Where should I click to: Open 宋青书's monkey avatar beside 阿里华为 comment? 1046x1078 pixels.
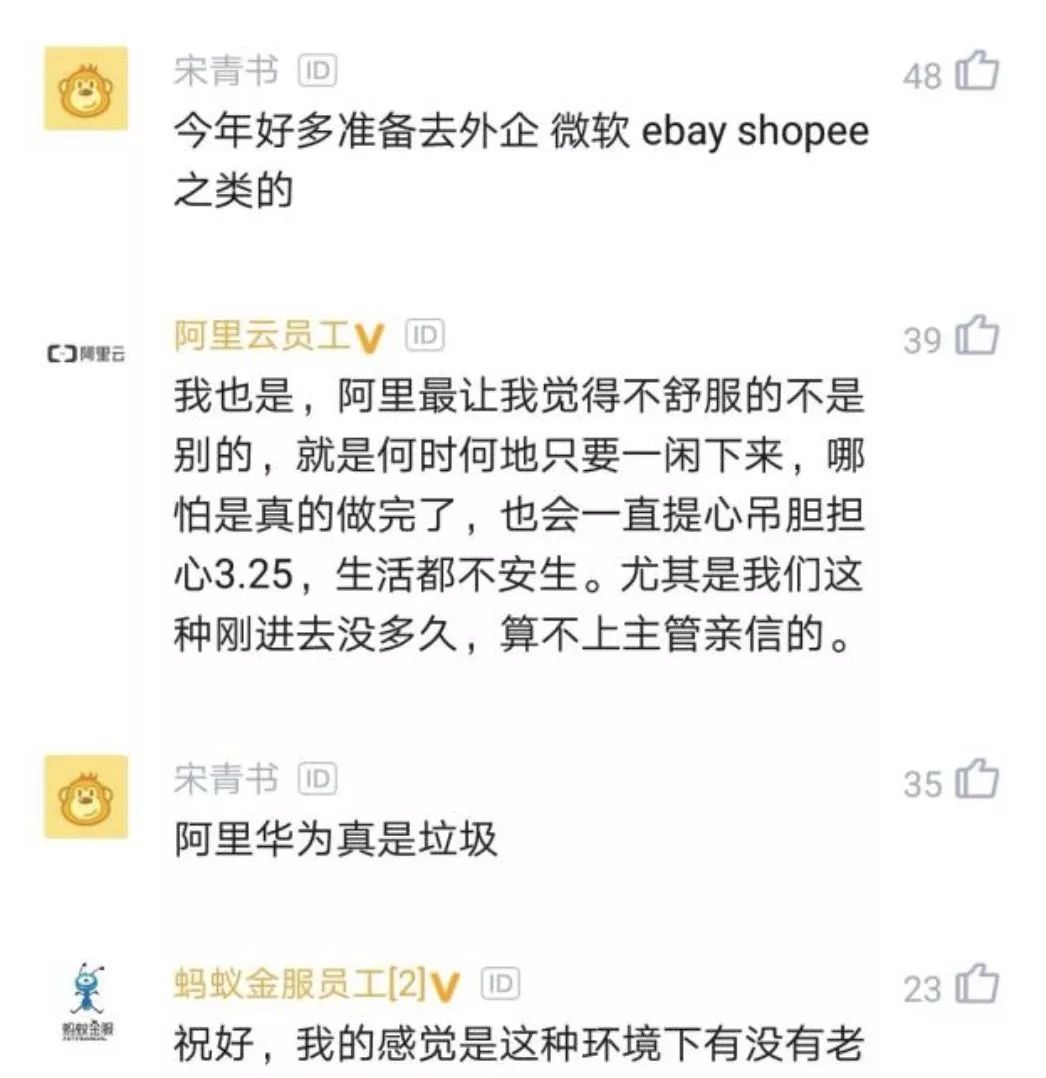pos(86,796)
